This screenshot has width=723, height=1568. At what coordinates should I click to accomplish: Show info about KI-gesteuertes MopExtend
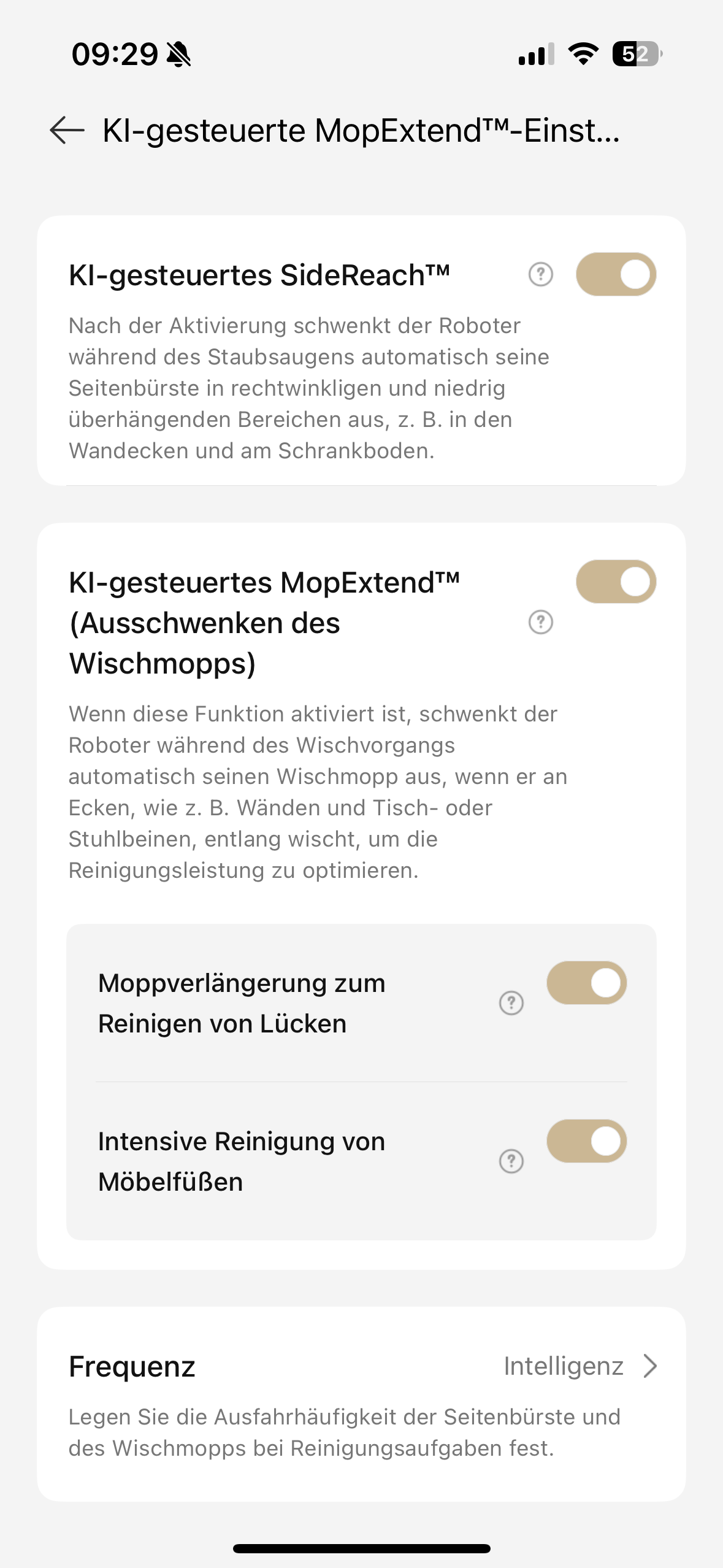540,622
